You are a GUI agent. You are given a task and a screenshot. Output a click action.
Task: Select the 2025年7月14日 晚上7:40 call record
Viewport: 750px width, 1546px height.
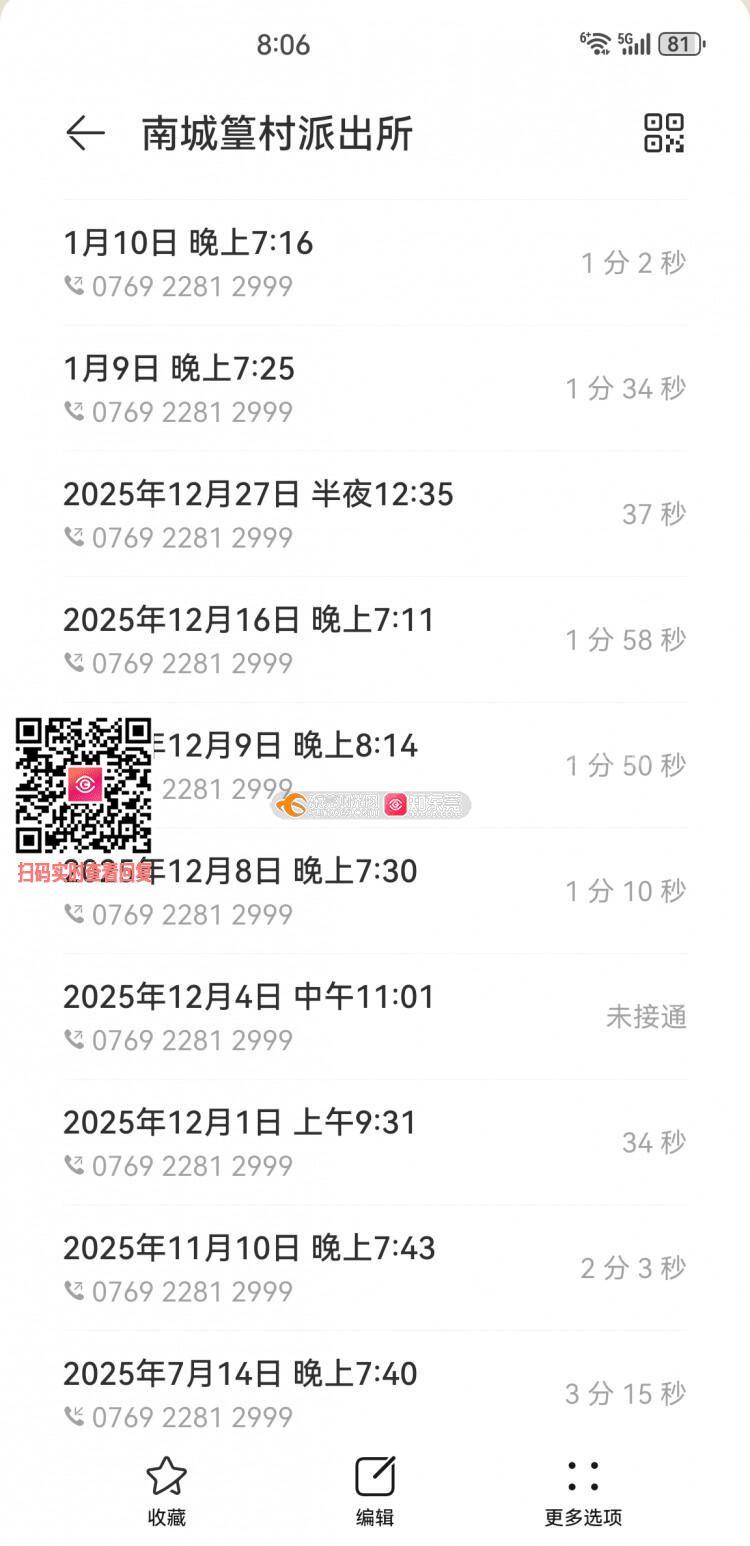coord(375,1393)
